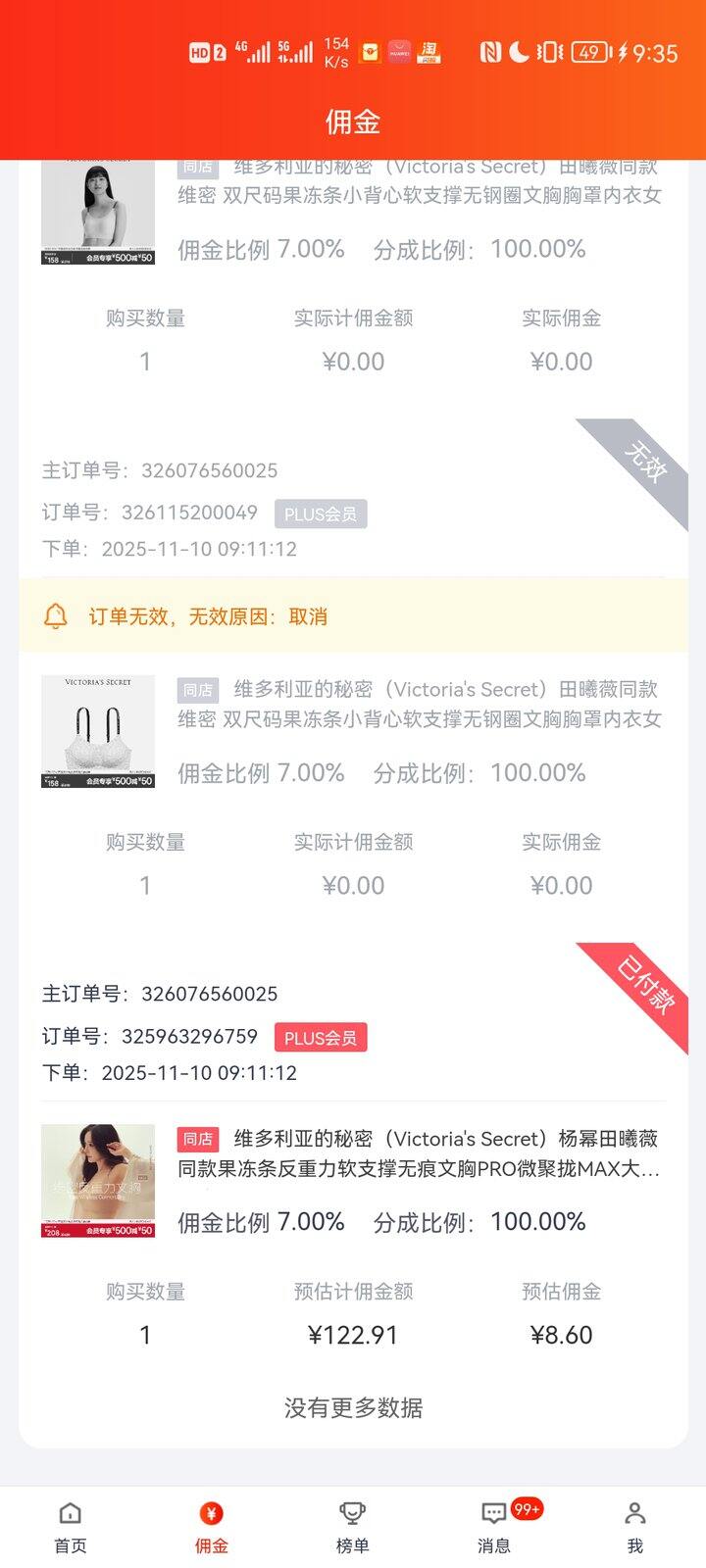Open the 消息 messages tab
706x1568 pixels.
coord(494,1527)
